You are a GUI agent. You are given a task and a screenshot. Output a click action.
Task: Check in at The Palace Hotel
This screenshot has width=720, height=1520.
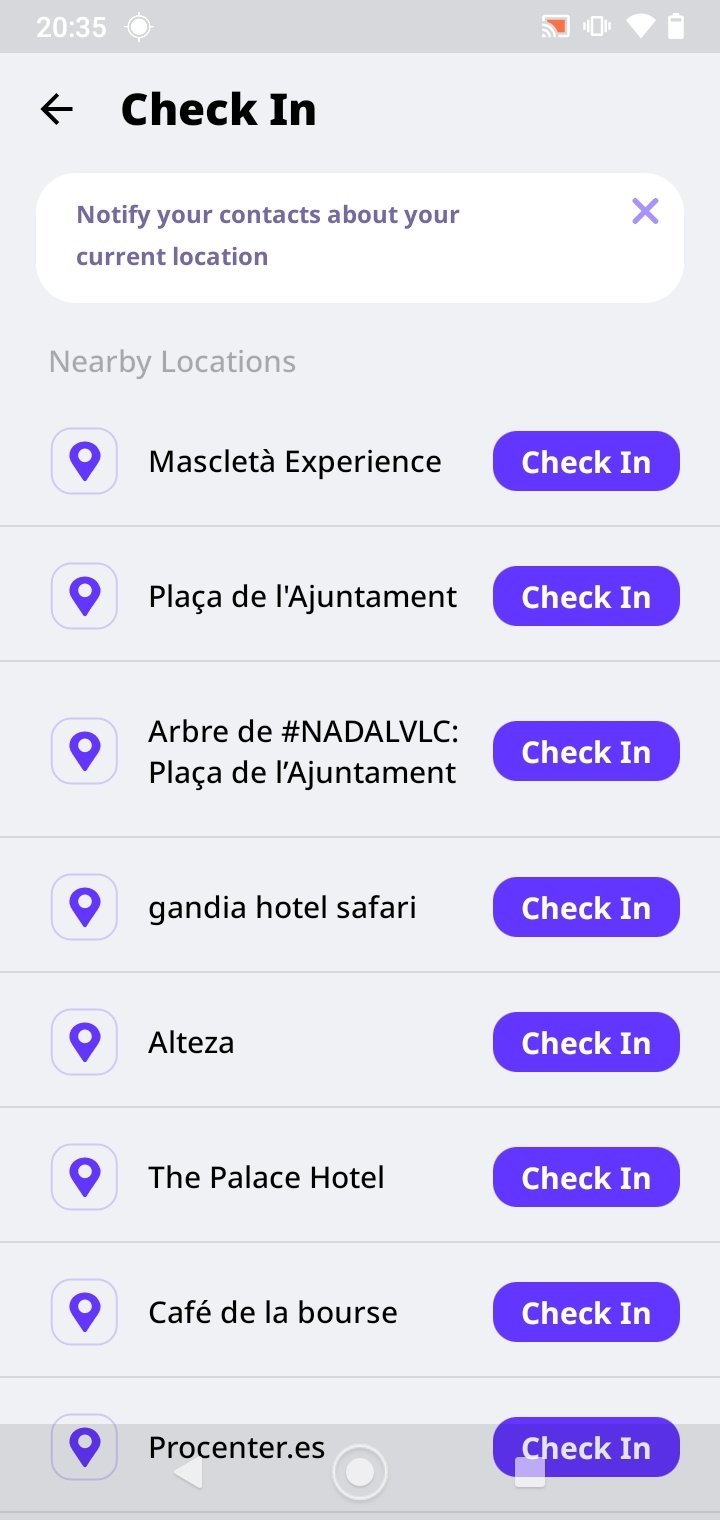(586, 1177)
